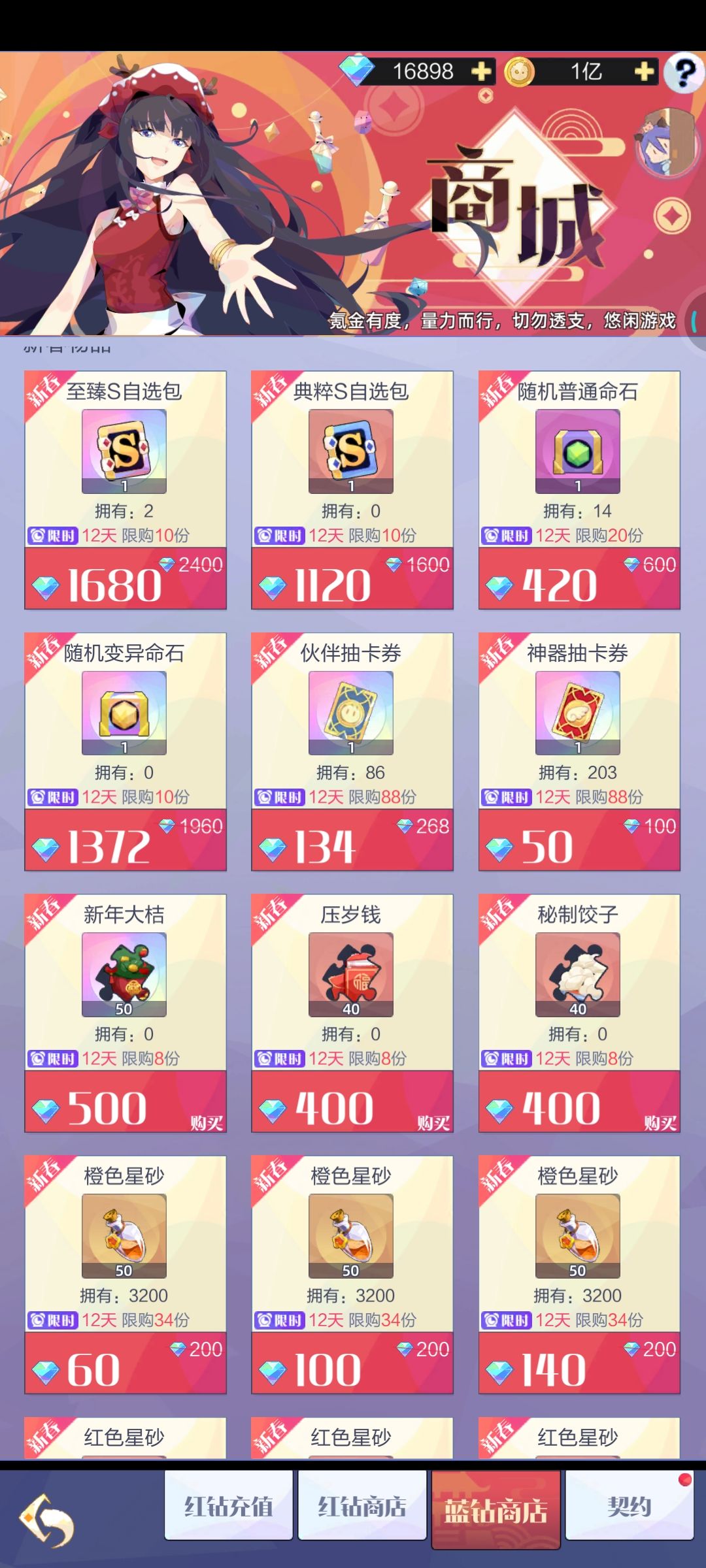Add more gold coins via plus icon
This screenshot has height=1568, width=706.
(x=644, y=71)
